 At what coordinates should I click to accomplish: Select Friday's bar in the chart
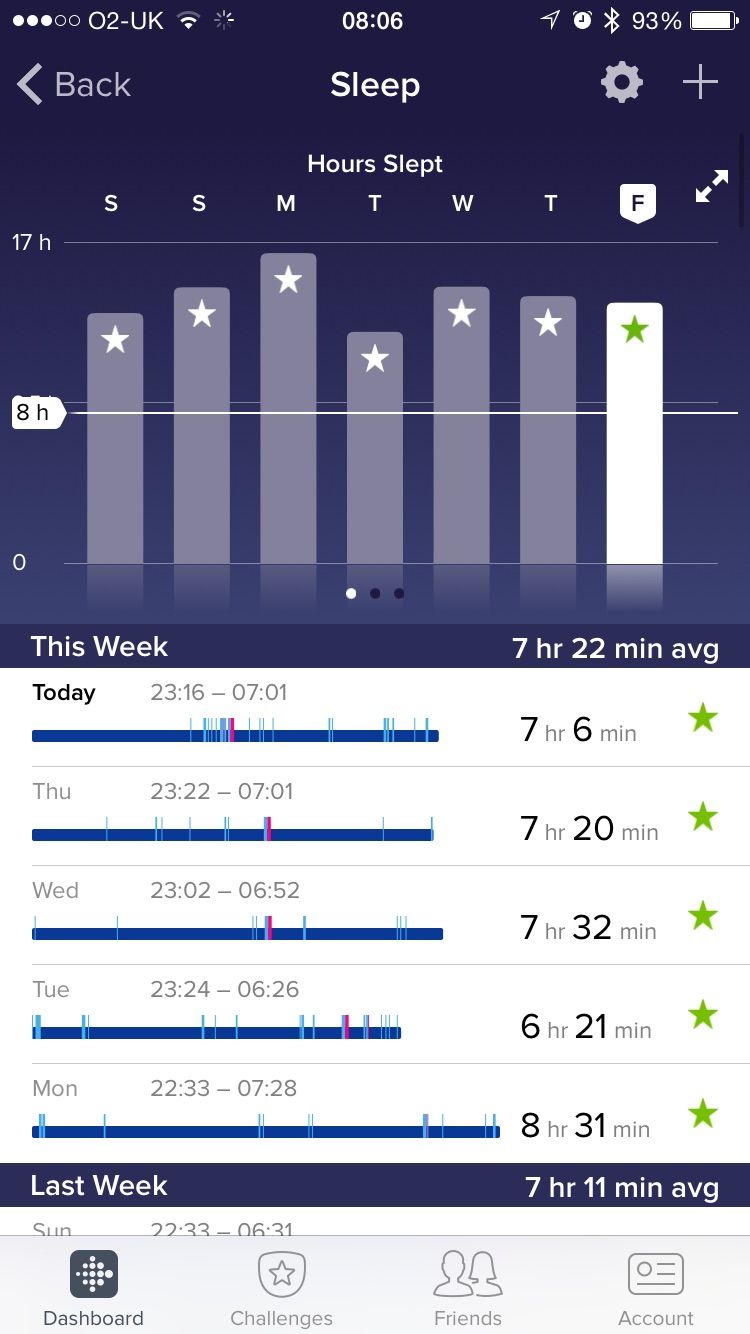[x=634, y=433]
